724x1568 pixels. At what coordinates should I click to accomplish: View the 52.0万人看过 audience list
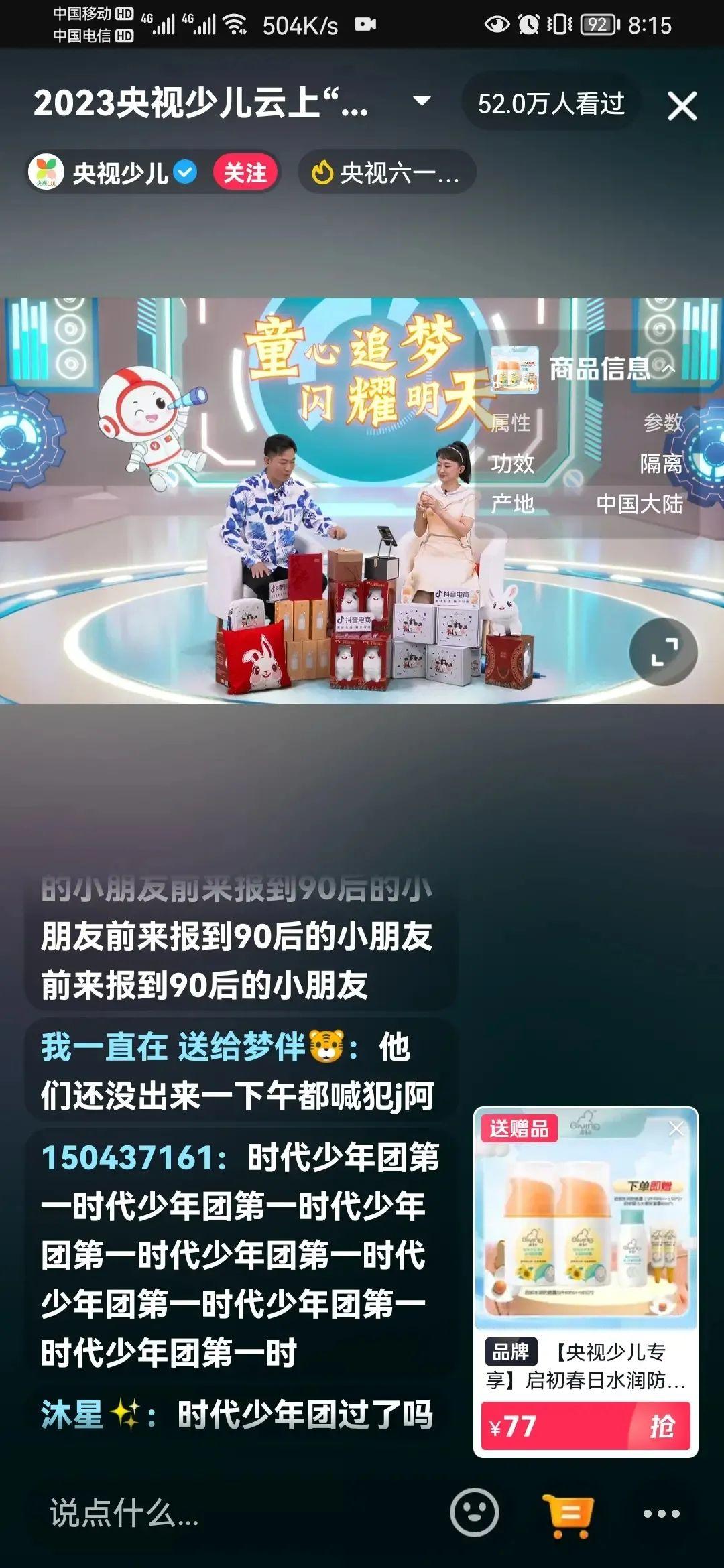[x=550, y=104]
